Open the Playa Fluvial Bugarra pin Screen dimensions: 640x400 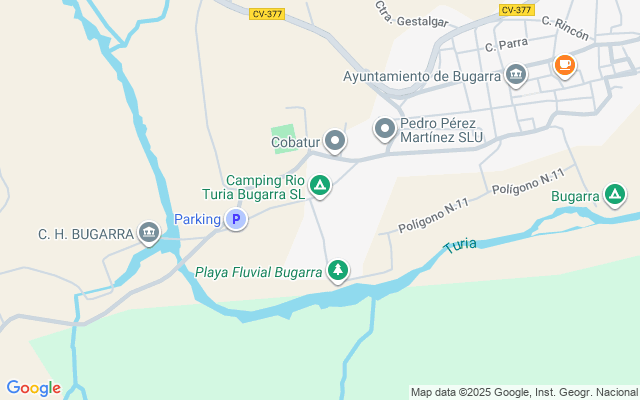click(338, 271)
